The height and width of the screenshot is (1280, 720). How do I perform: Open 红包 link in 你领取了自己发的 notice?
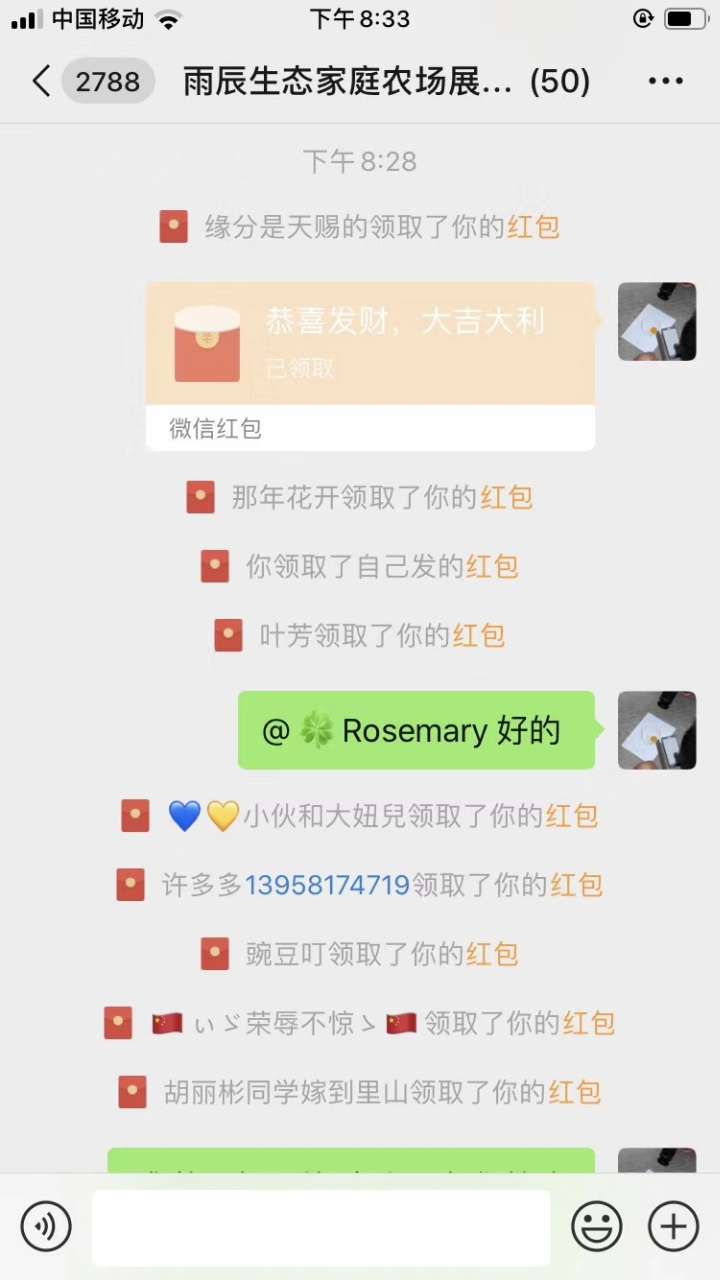[x=491, y=566]
